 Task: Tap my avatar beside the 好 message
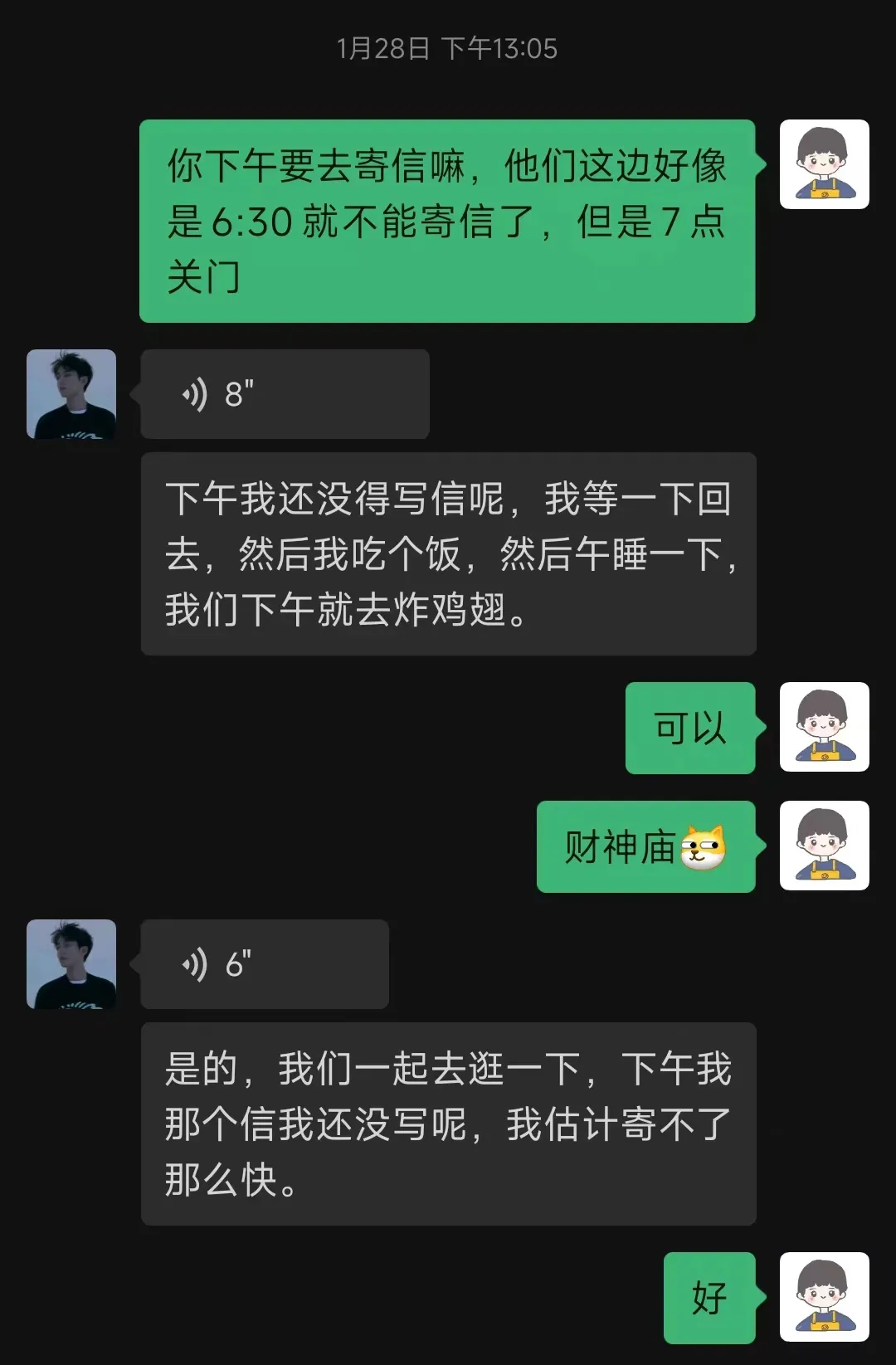tap(824, 1297)
